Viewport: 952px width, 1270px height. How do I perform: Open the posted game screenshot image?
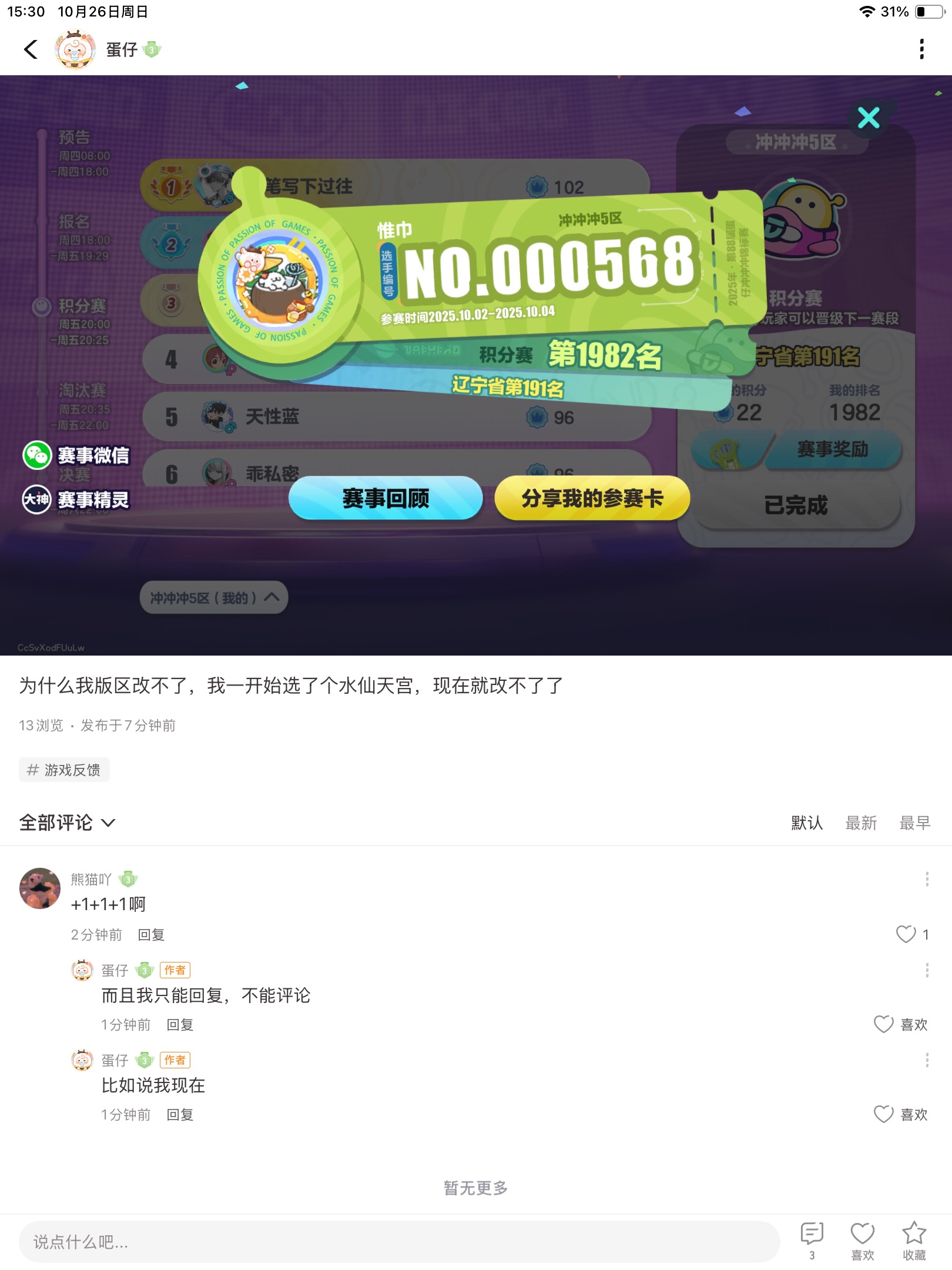pos(476,365)
